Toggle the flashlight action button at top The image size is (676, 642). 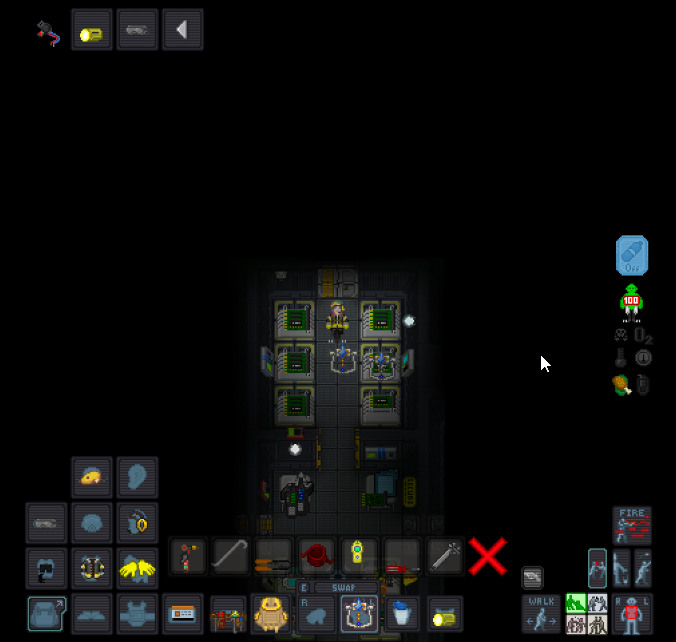click(91, 30)
